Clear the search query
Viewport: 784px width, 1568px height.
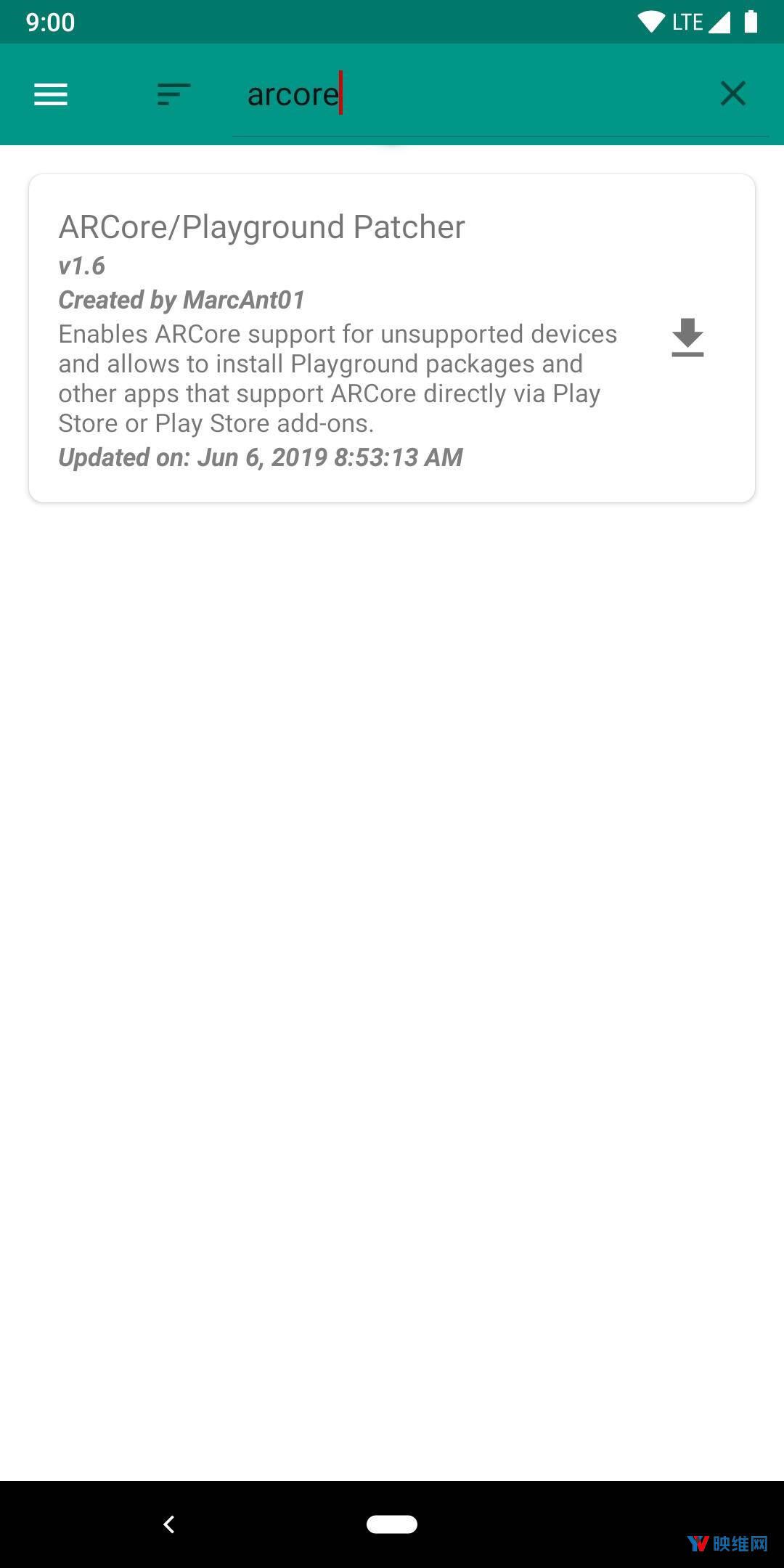tap(732, 94)
